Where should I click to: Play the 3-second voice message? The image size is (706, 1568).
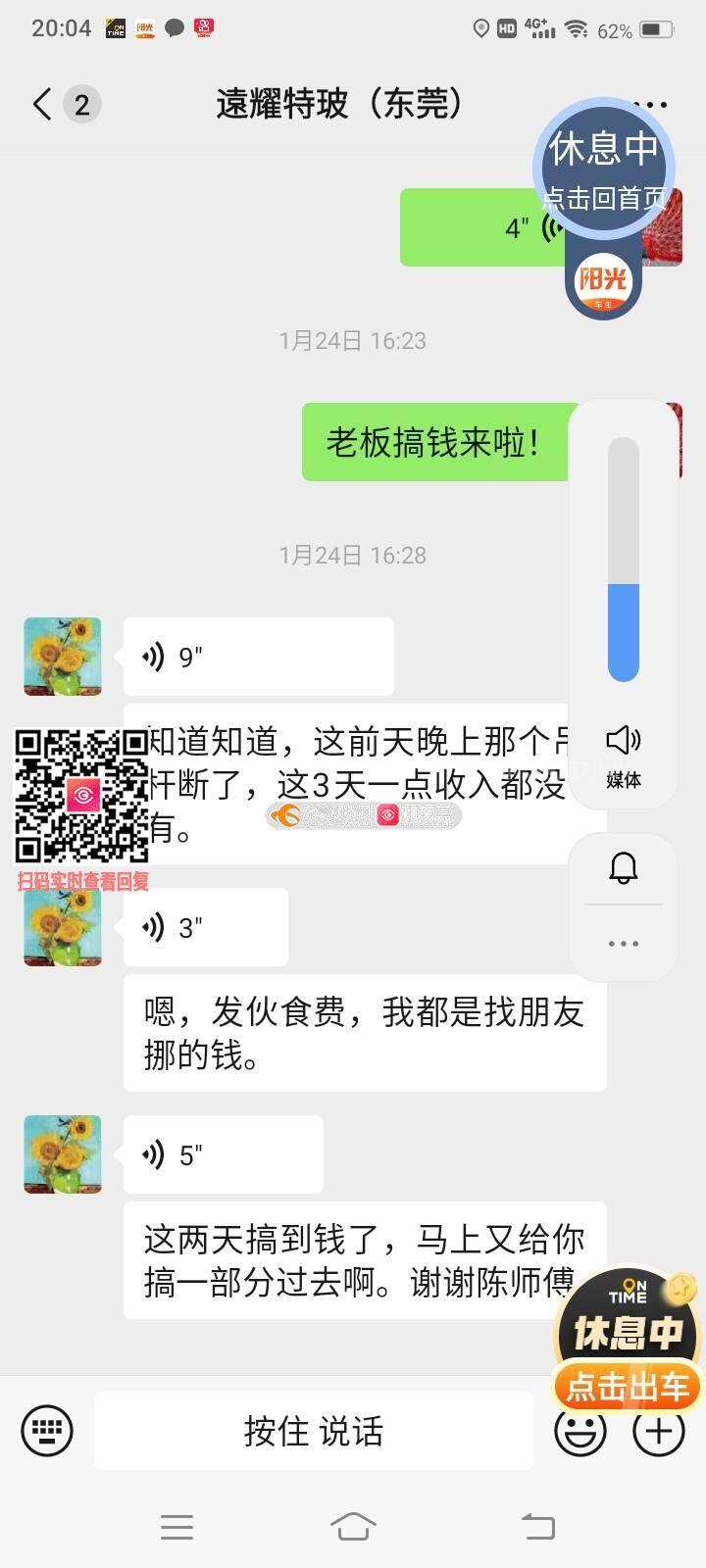click(x=205, y=927)
